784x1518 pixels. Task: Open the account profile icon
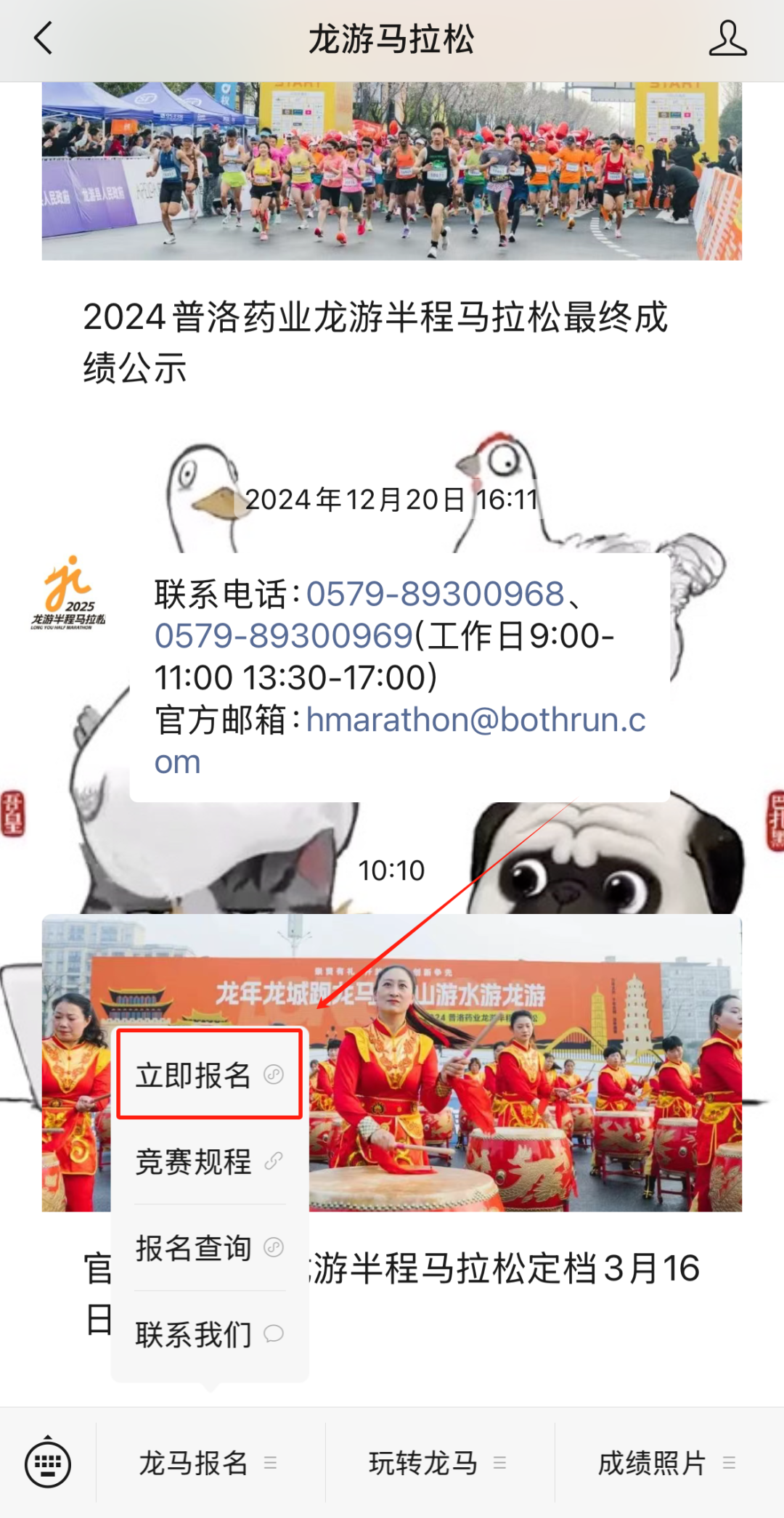click(x=727, y=38)
